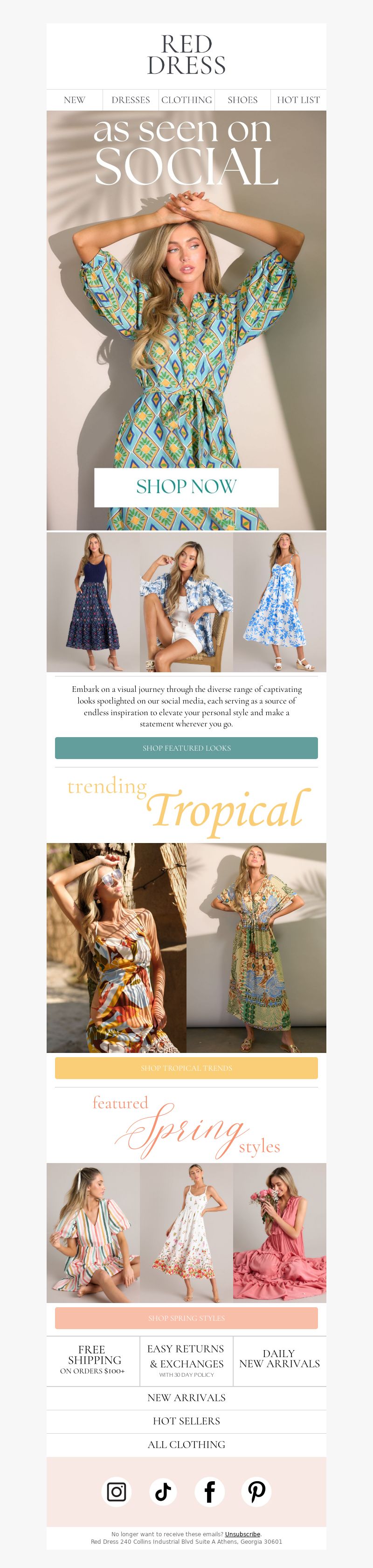The width and height of the screenshot is (373, 1568).
Task: Open Red Dress Facebook page
Action: (209, 1491)
